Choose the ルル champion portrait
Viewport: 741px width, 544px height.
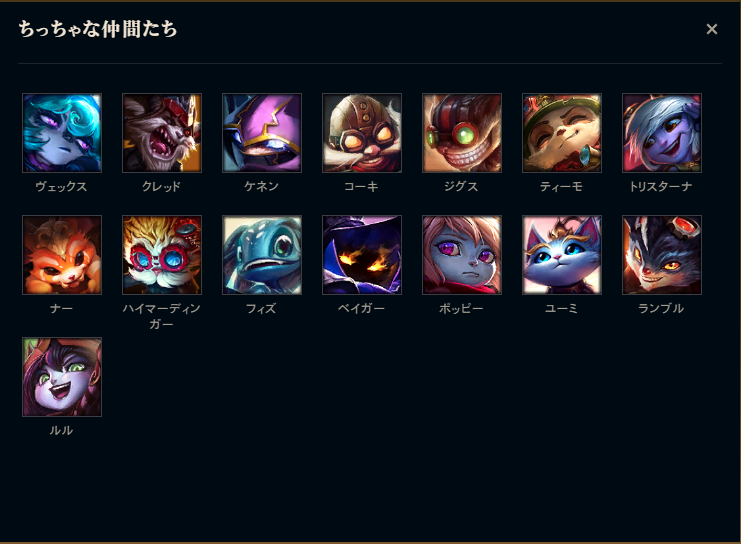[x=62, y=377]
